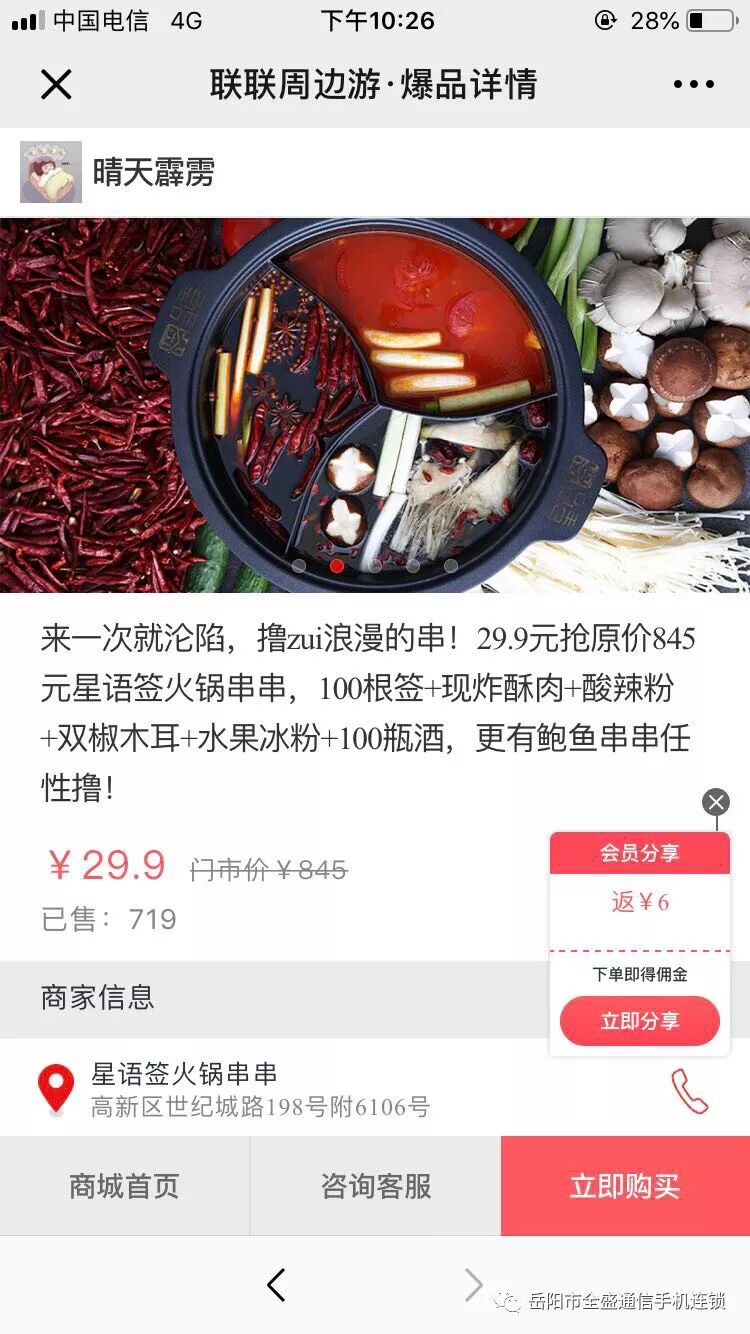Call the merchant with the phone icon

(690, 1091)
